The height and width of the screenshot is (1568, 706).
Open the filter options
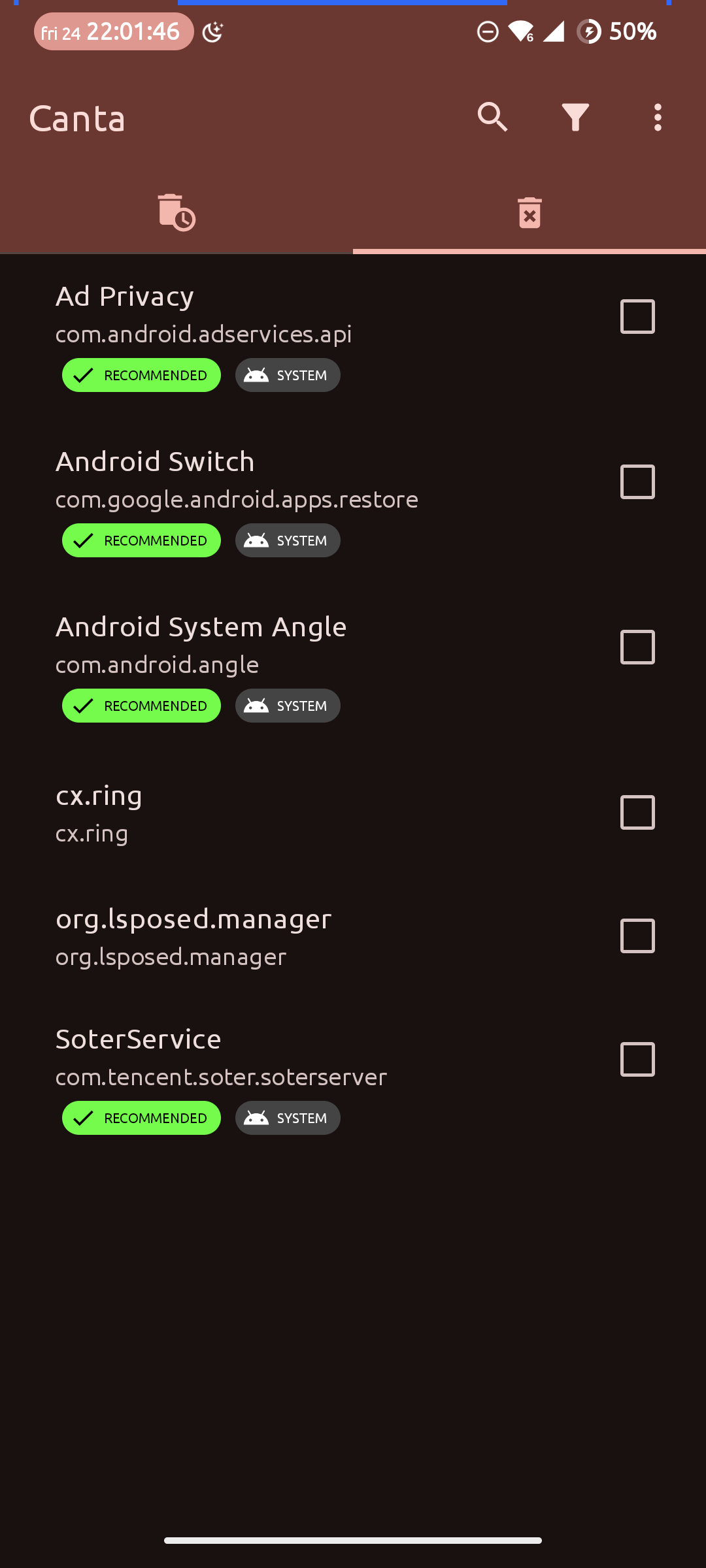[574, 118]
